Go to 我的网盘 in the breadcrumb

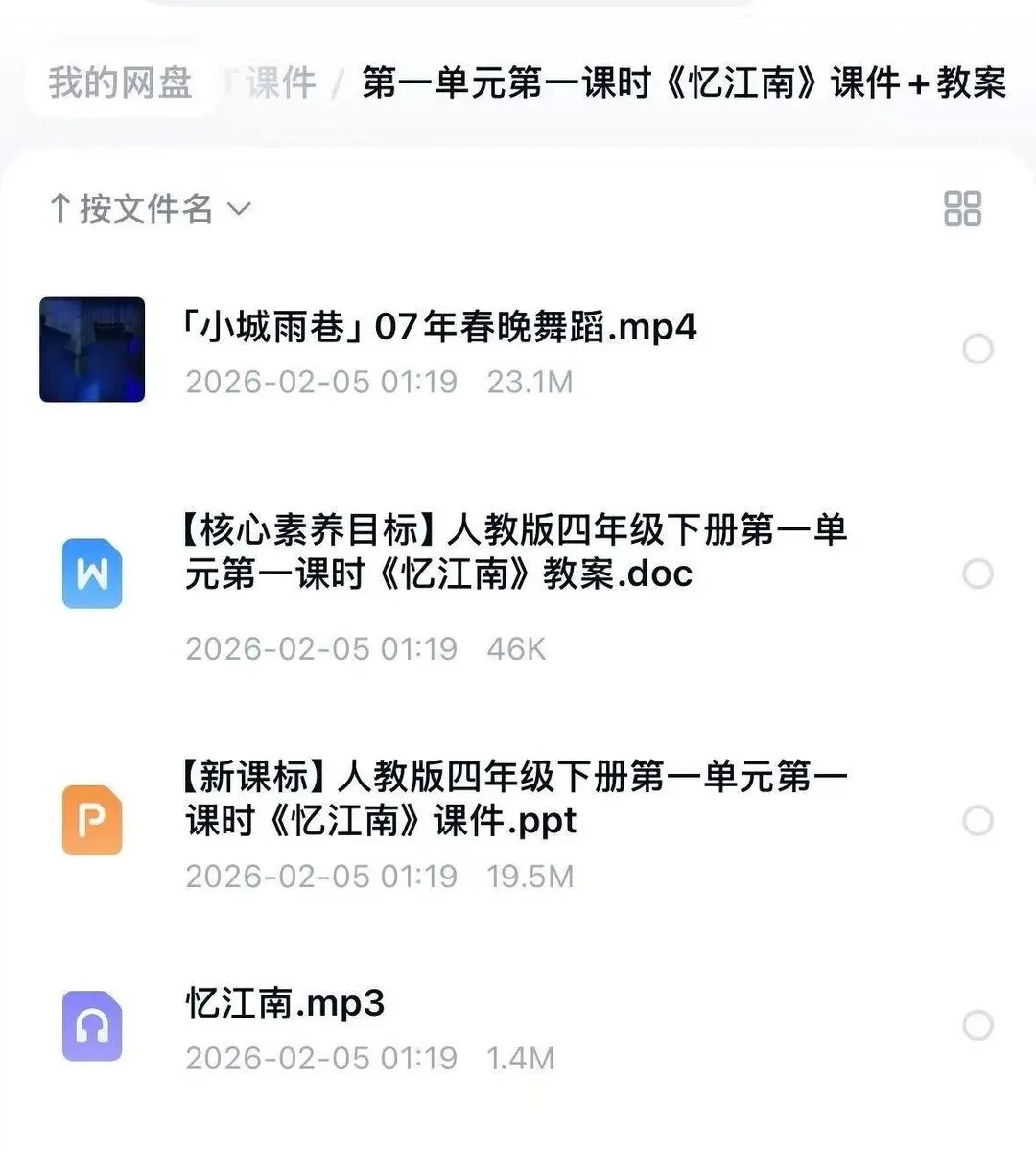(121, 83)
